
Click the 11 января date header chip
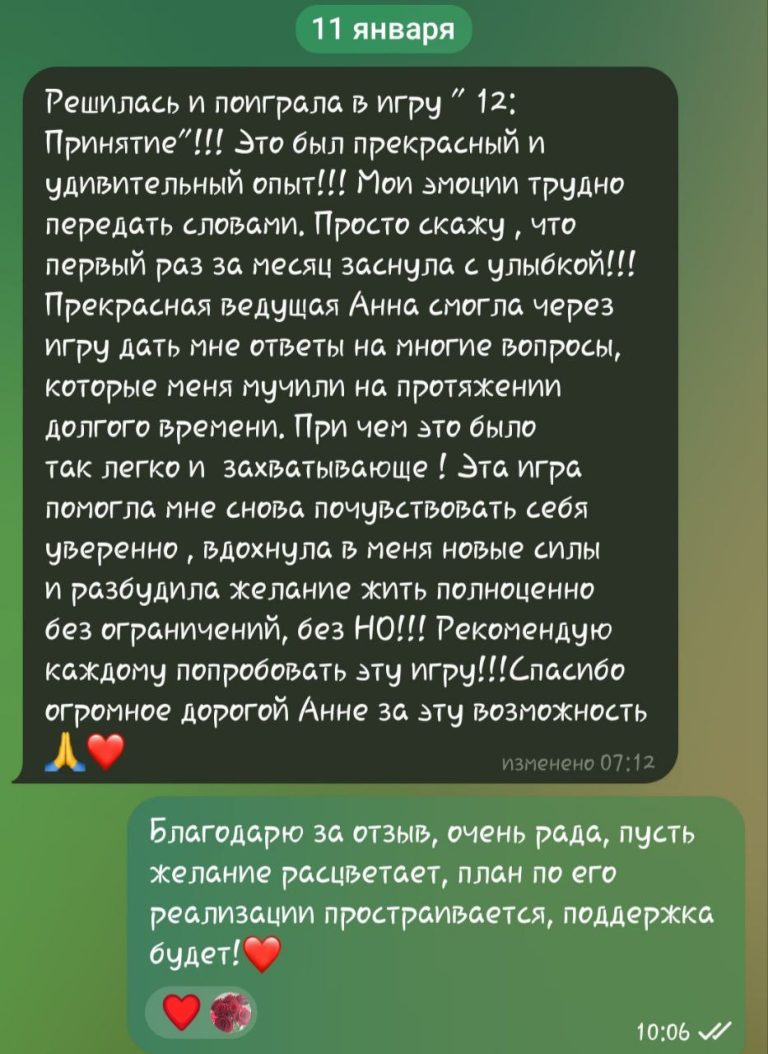point(383,28)
